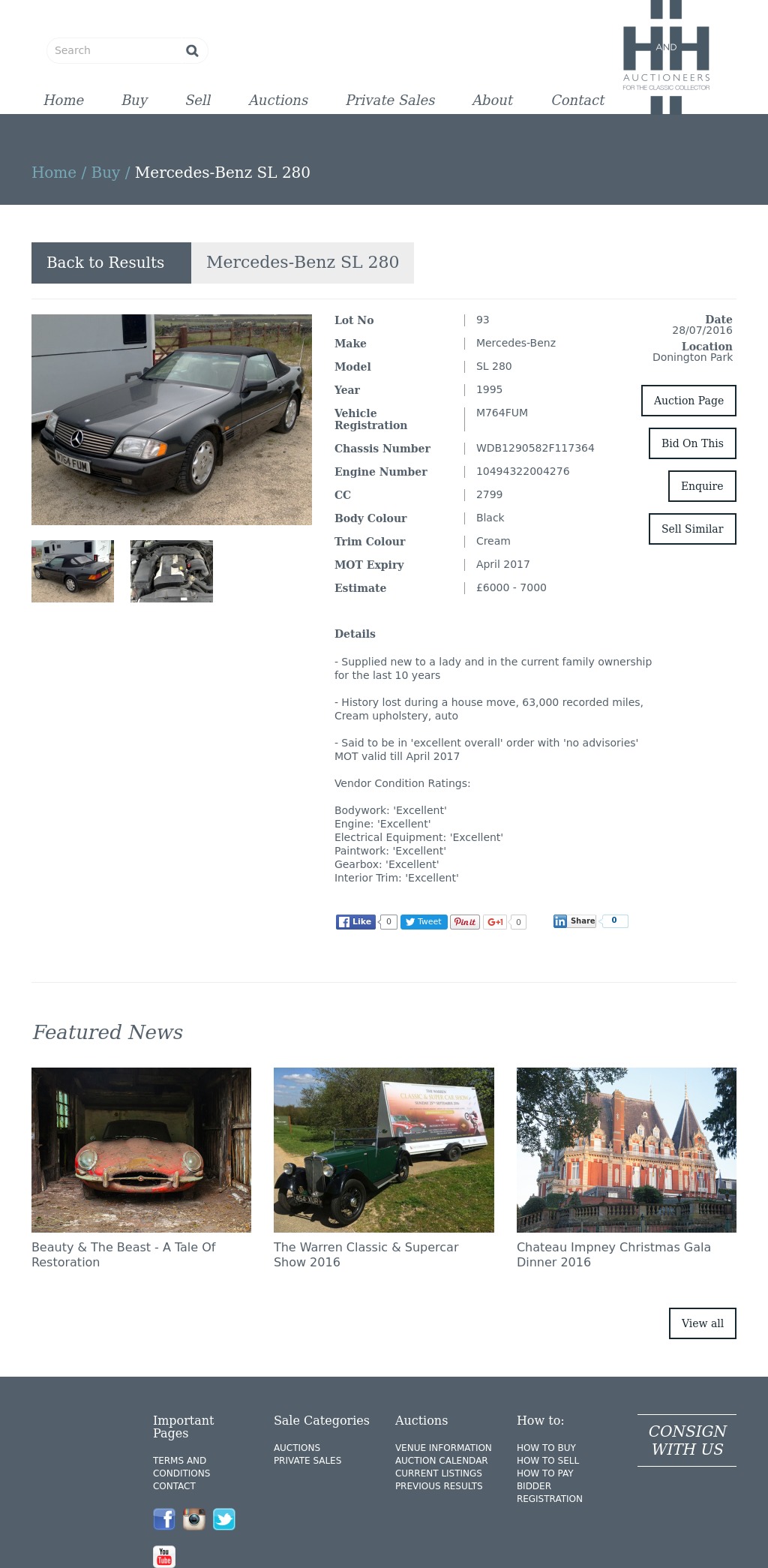
Task: Open the Auction Calendar footer link
Action: click(x=441, y=1461)
